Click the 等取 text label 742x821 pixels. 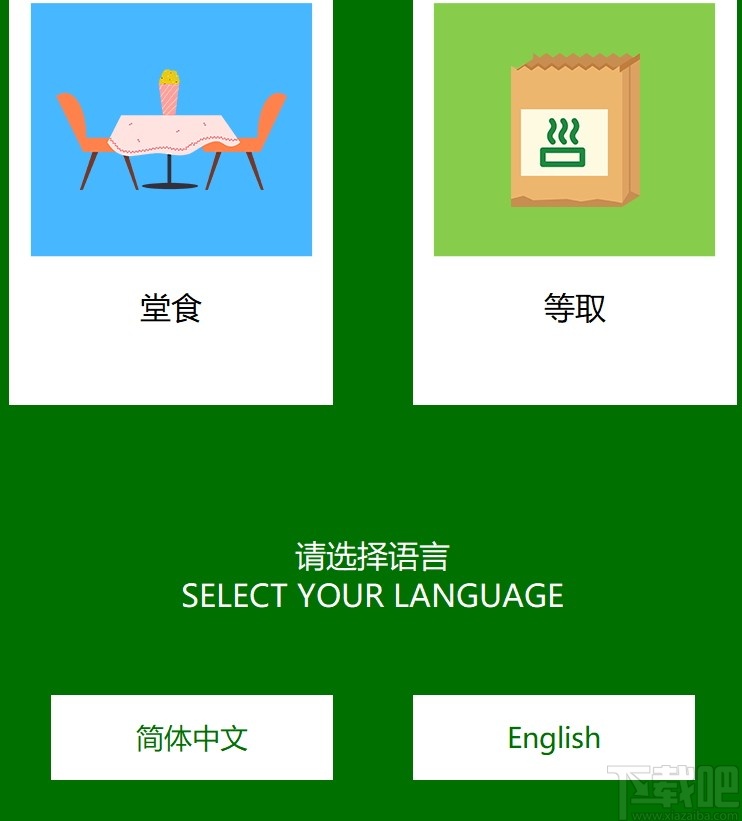575,309
